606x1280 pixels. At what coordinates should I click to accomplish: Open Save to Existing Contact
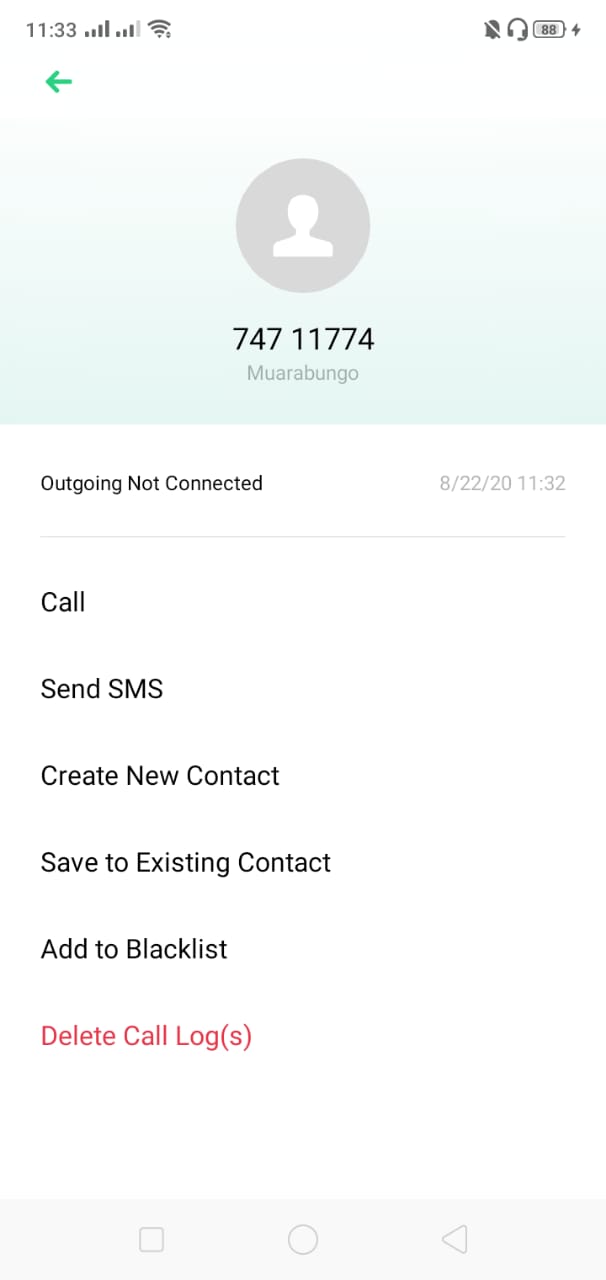186,863
